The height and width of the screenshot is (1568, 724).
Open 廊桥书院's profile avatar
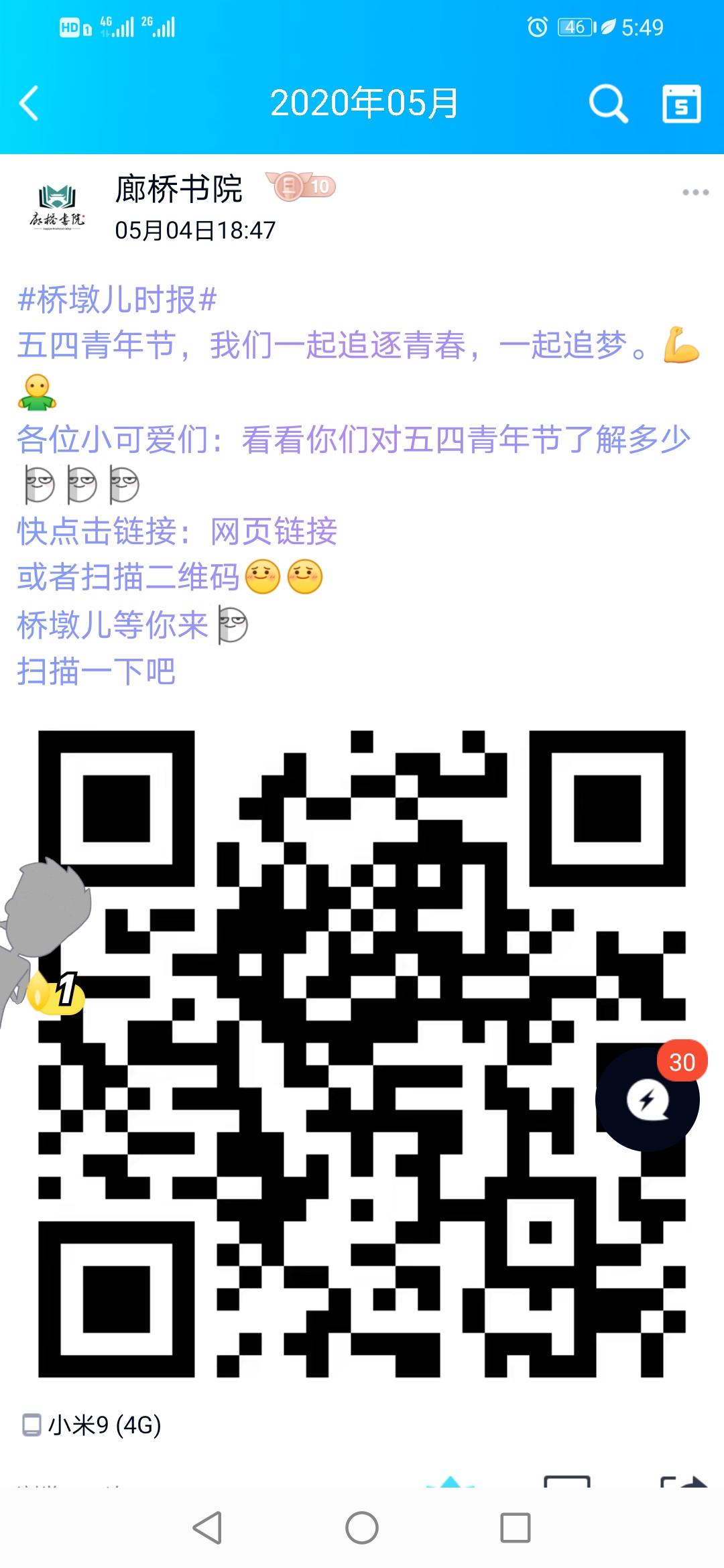57,207
